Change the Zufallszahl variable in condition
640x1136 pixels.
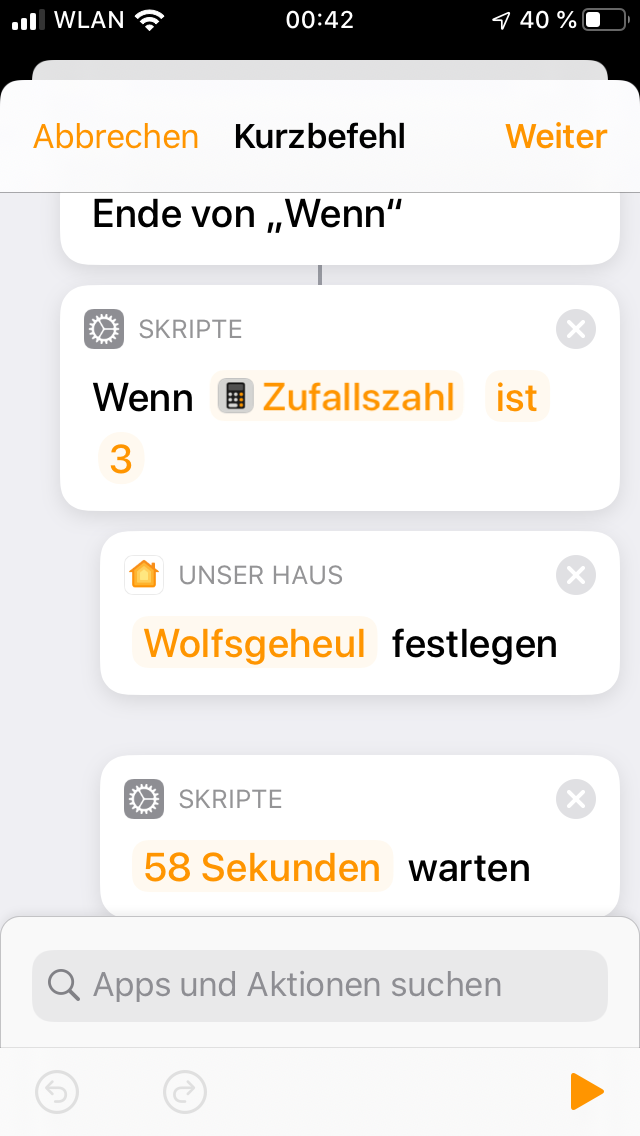341,397
